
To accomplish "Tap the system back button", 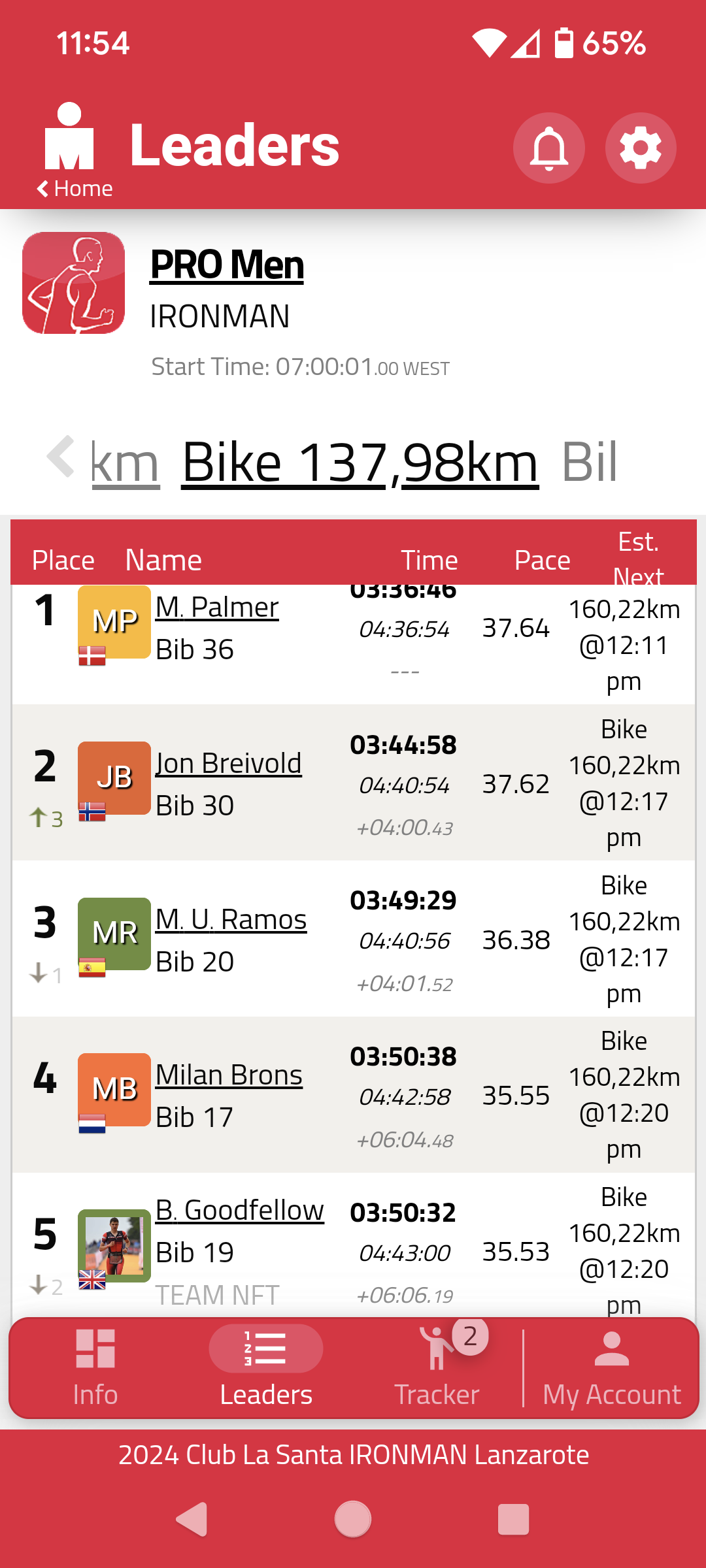I will click(192, 1519).
